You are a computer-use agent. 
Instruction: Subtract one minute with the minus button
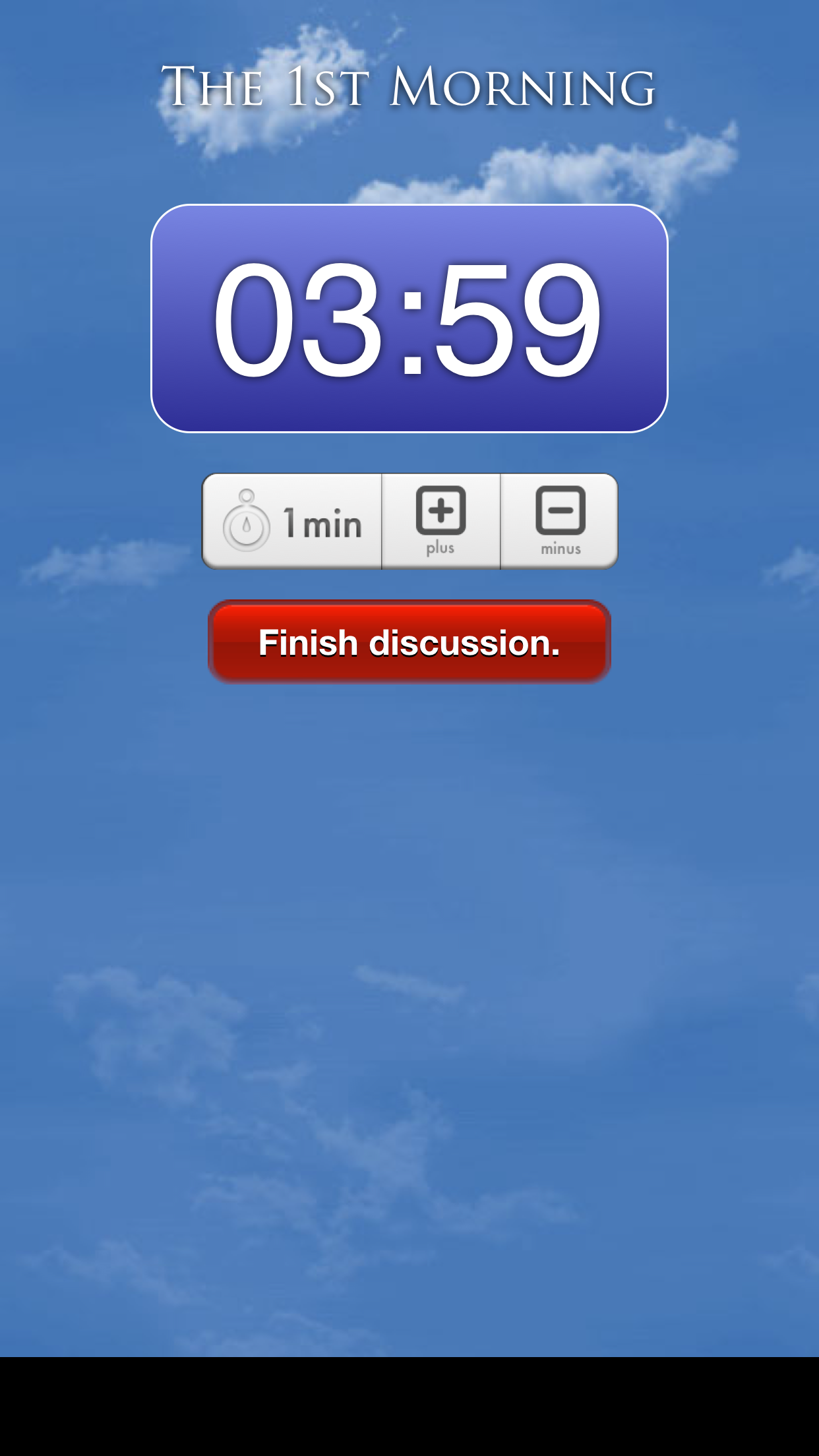pyautogui.click(x=560, y=520)
